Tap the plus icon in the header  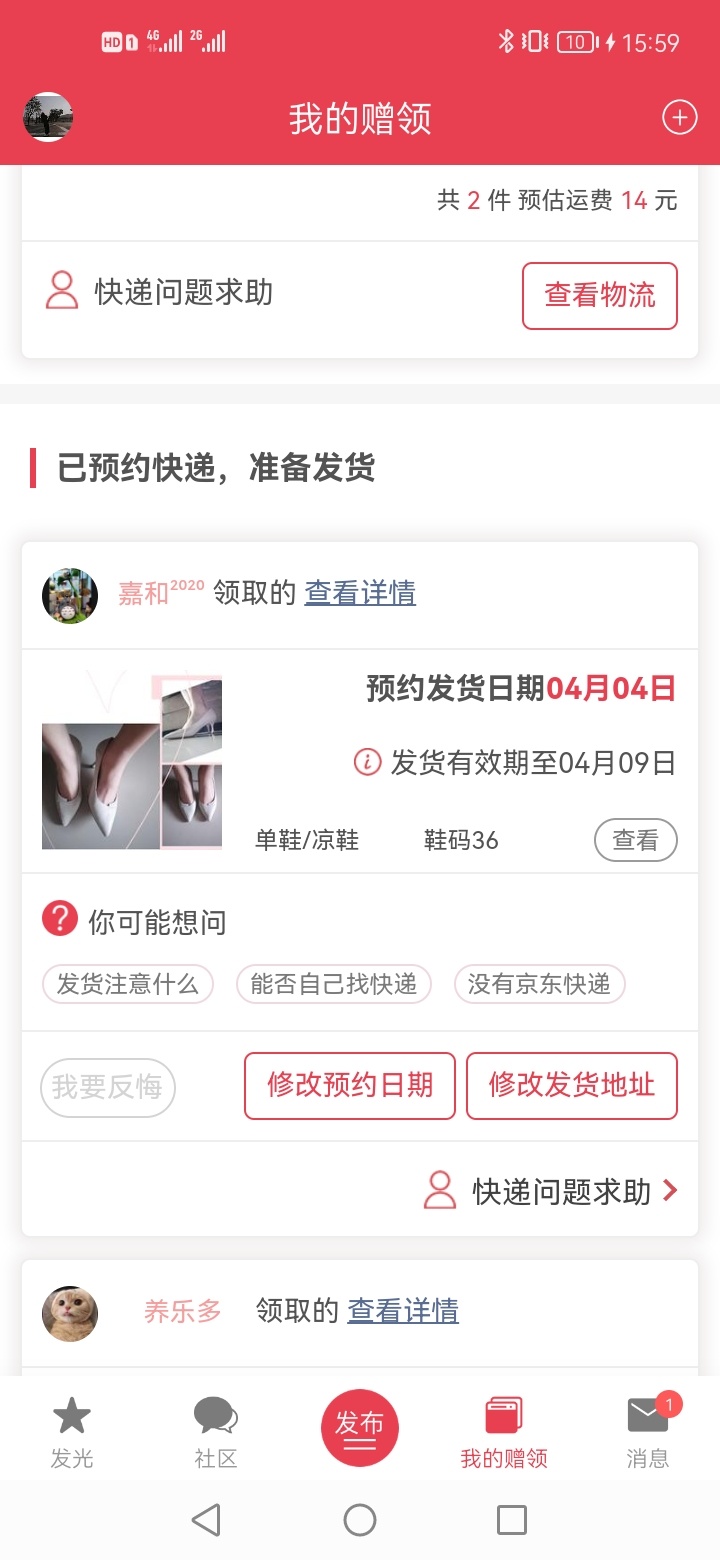tap(680, 118)
